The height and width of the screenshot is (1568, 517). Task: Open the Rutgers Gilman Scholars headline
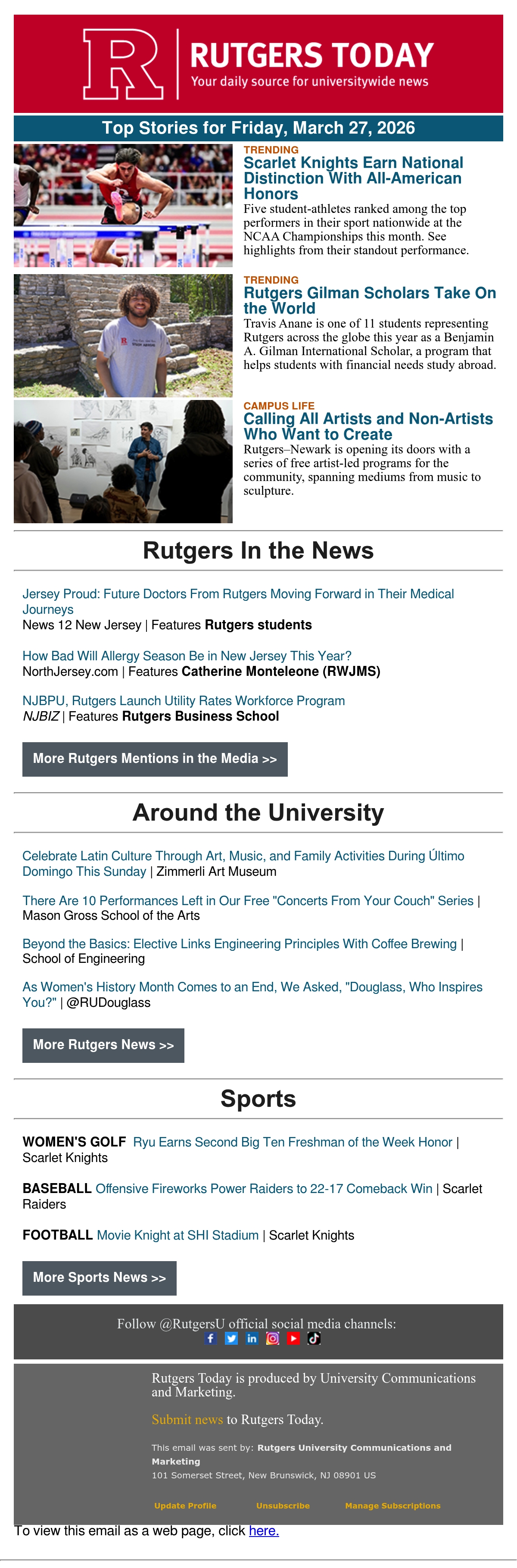coord(370,301)
